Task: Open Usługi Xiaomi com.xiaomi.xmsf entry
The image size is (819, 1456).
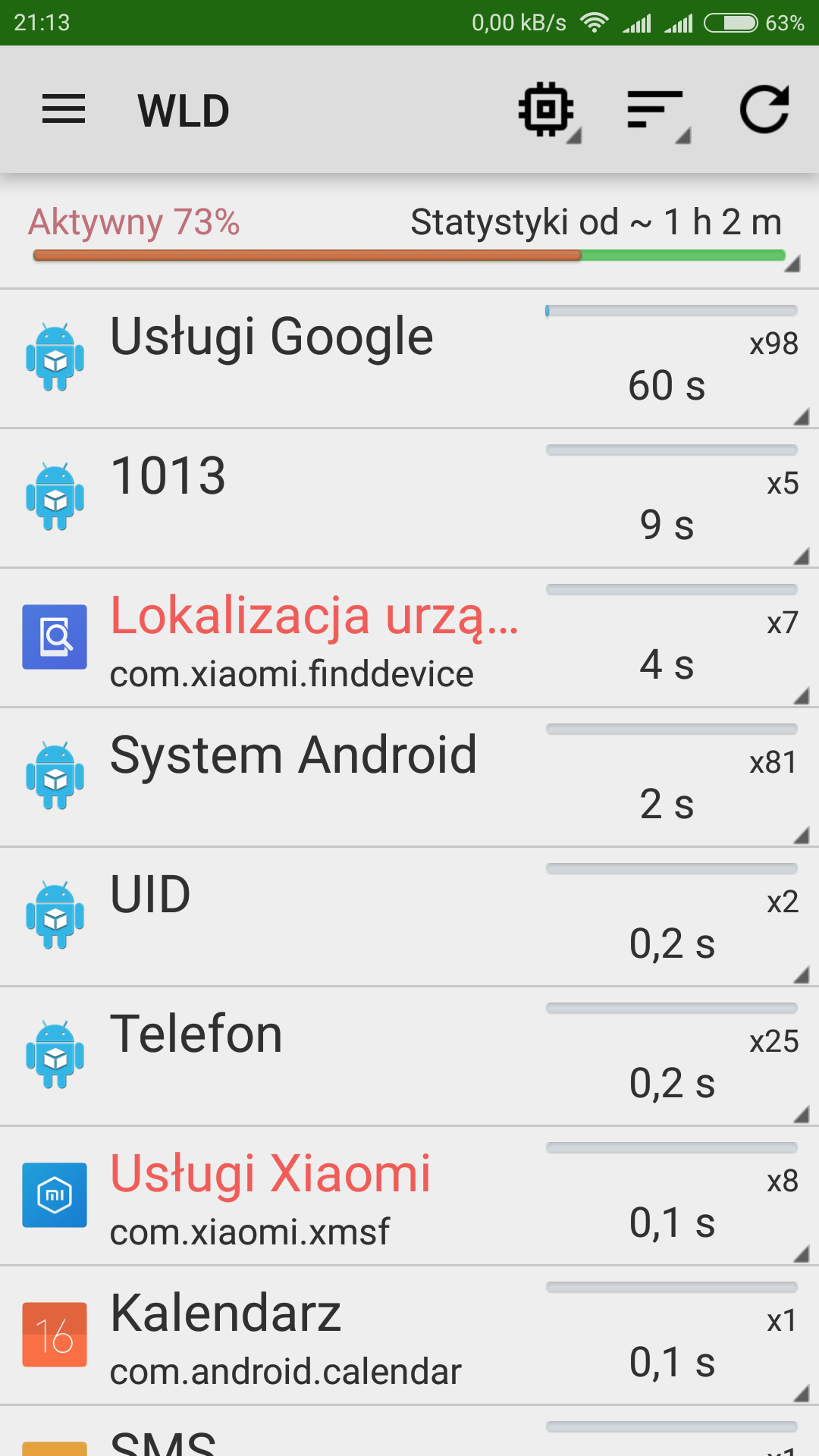Action: (409, 1195)
